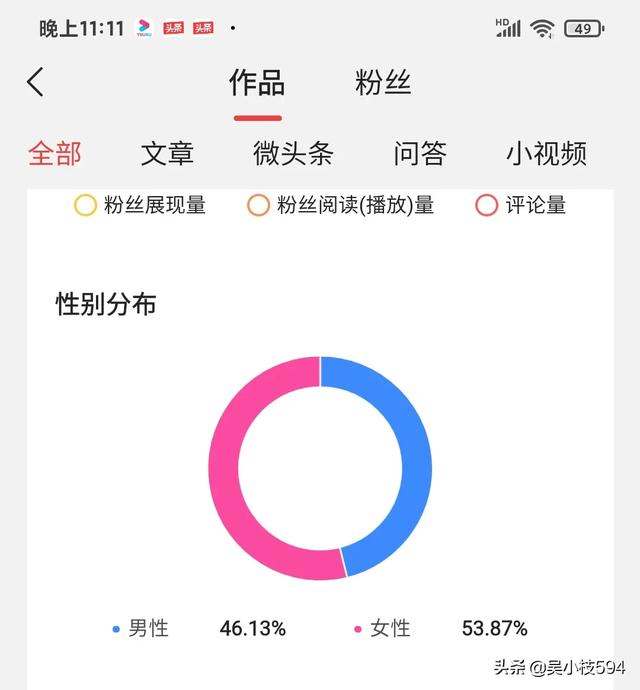Switch to the 粉丝 tab

click(383, 82)
